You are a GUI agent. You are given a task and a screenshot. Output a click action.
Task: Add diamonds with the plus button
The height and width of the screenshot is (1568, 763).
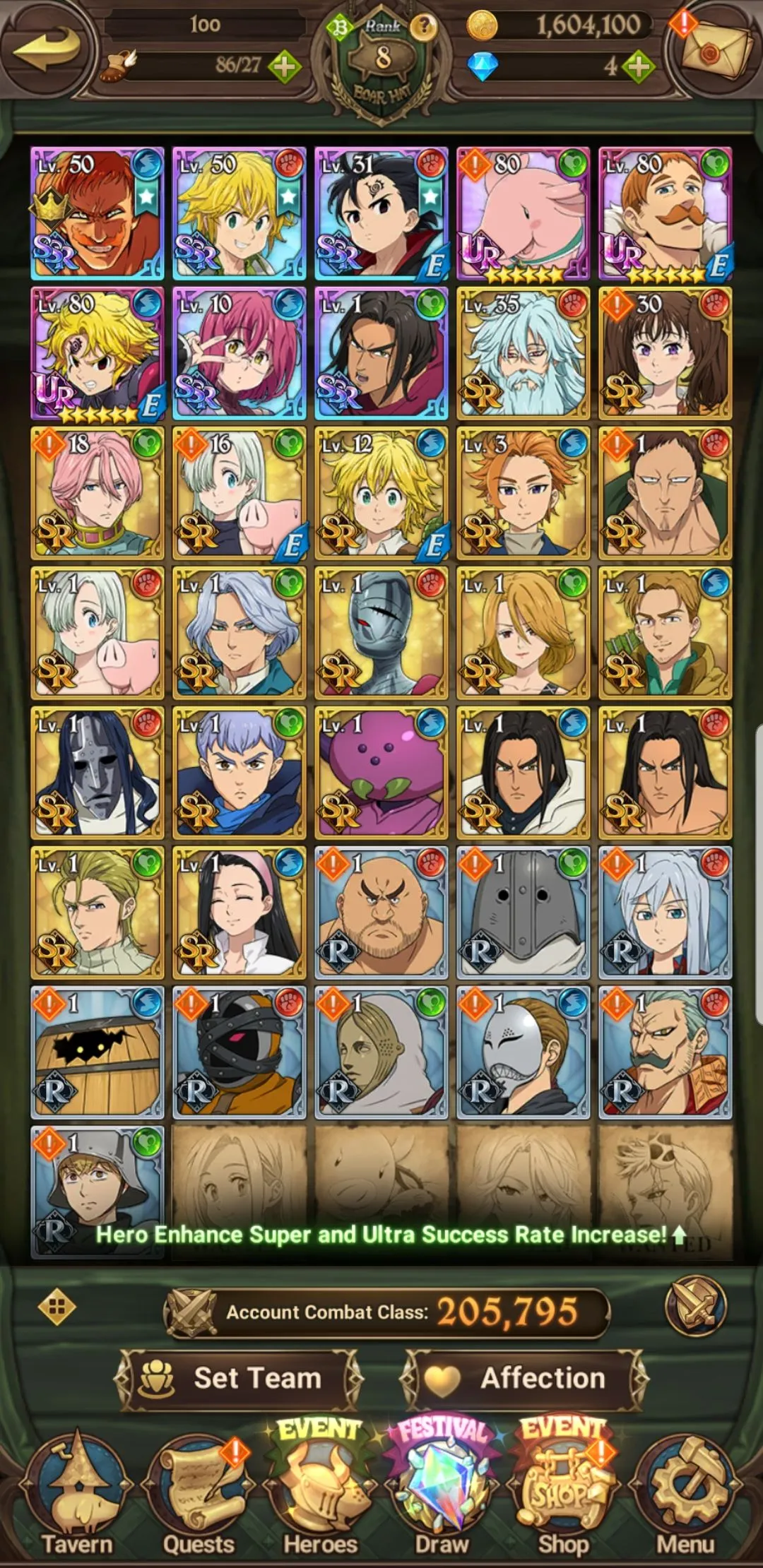(x=638, y=67)
